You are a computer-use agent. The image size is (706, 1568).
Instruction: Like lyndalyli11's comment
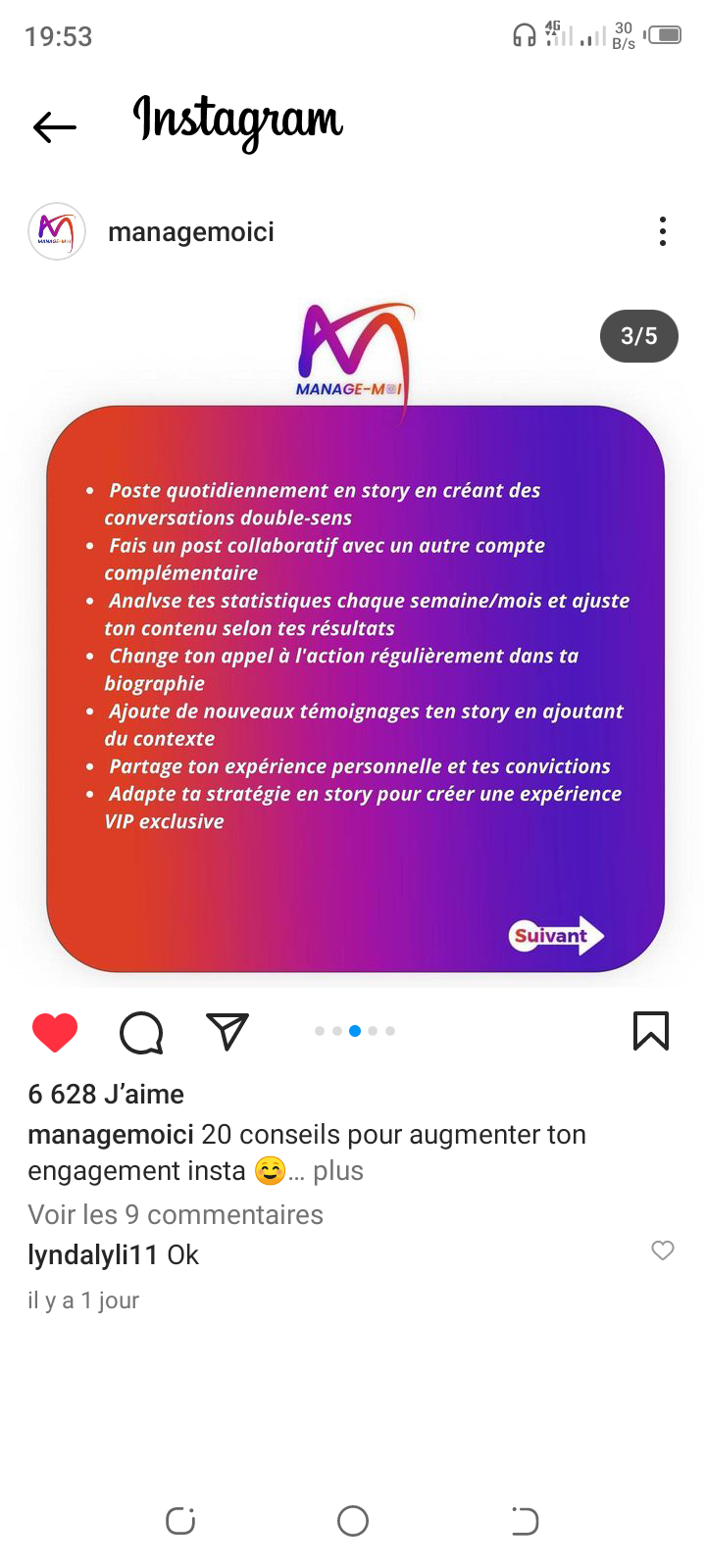click(663, 1250)
